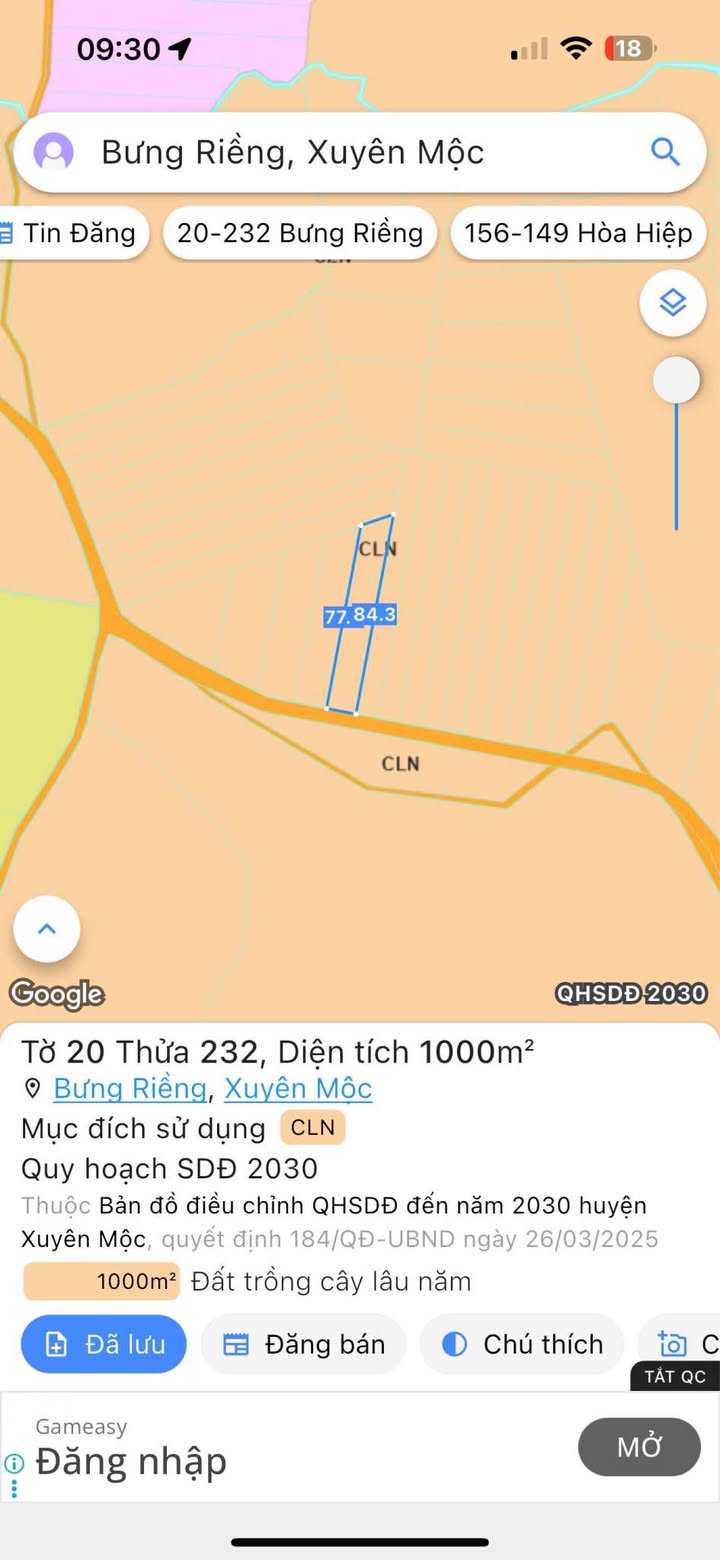
Task: Dismiss ads with TẮT QC
Action: click(x=675, y=1377)
